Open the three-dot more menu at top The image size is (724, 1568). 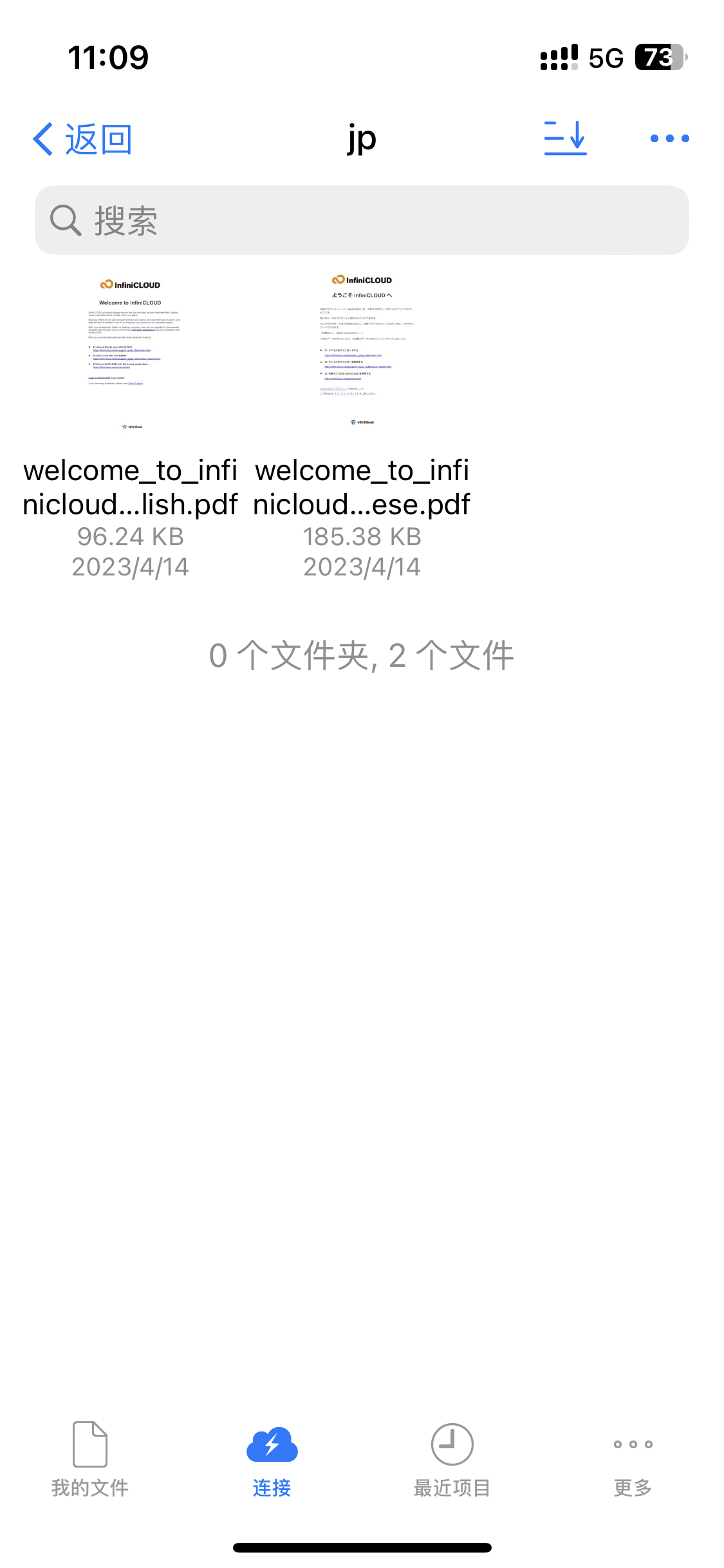(x=669, y=138)
